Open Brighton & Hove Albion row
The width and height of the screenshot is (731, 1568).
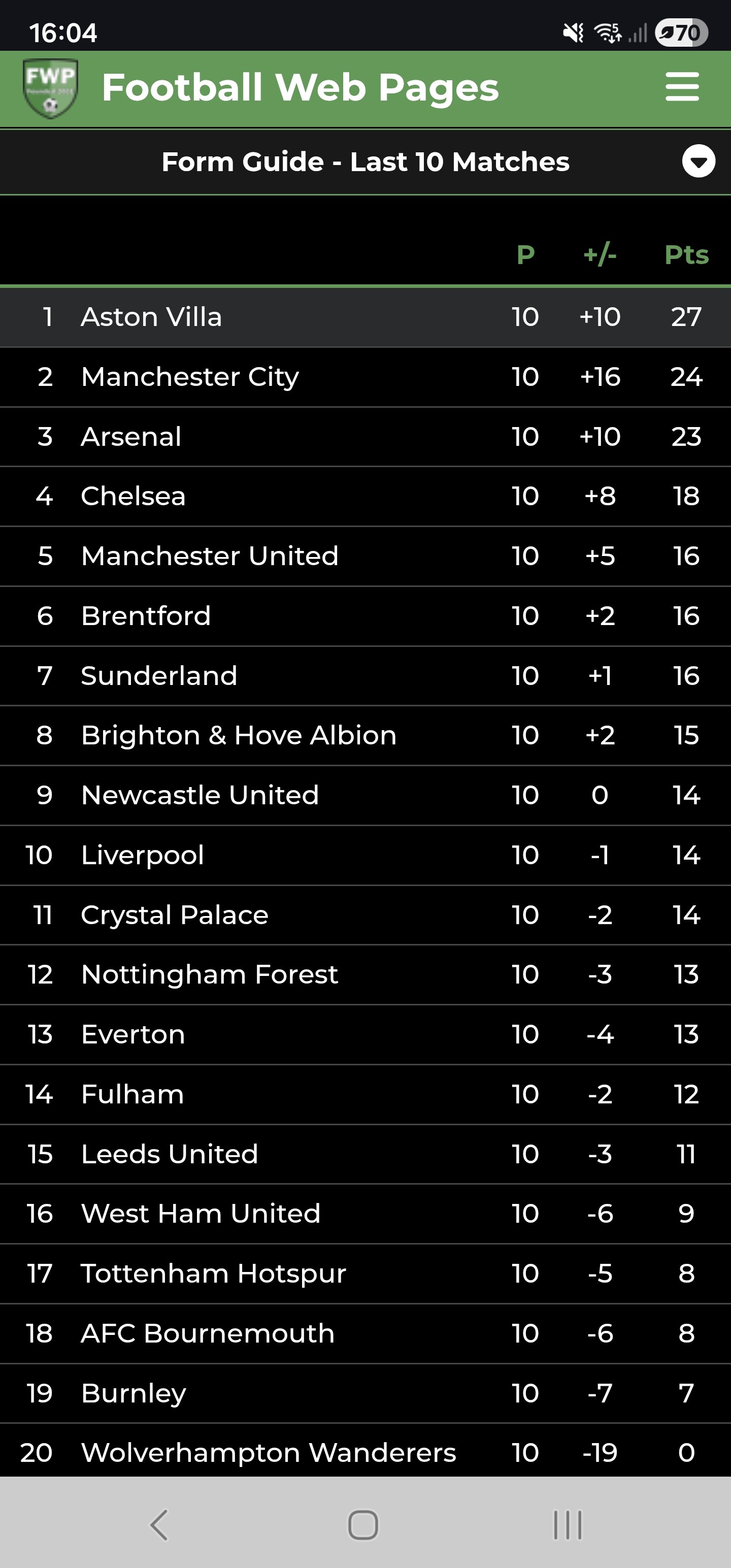239,735
